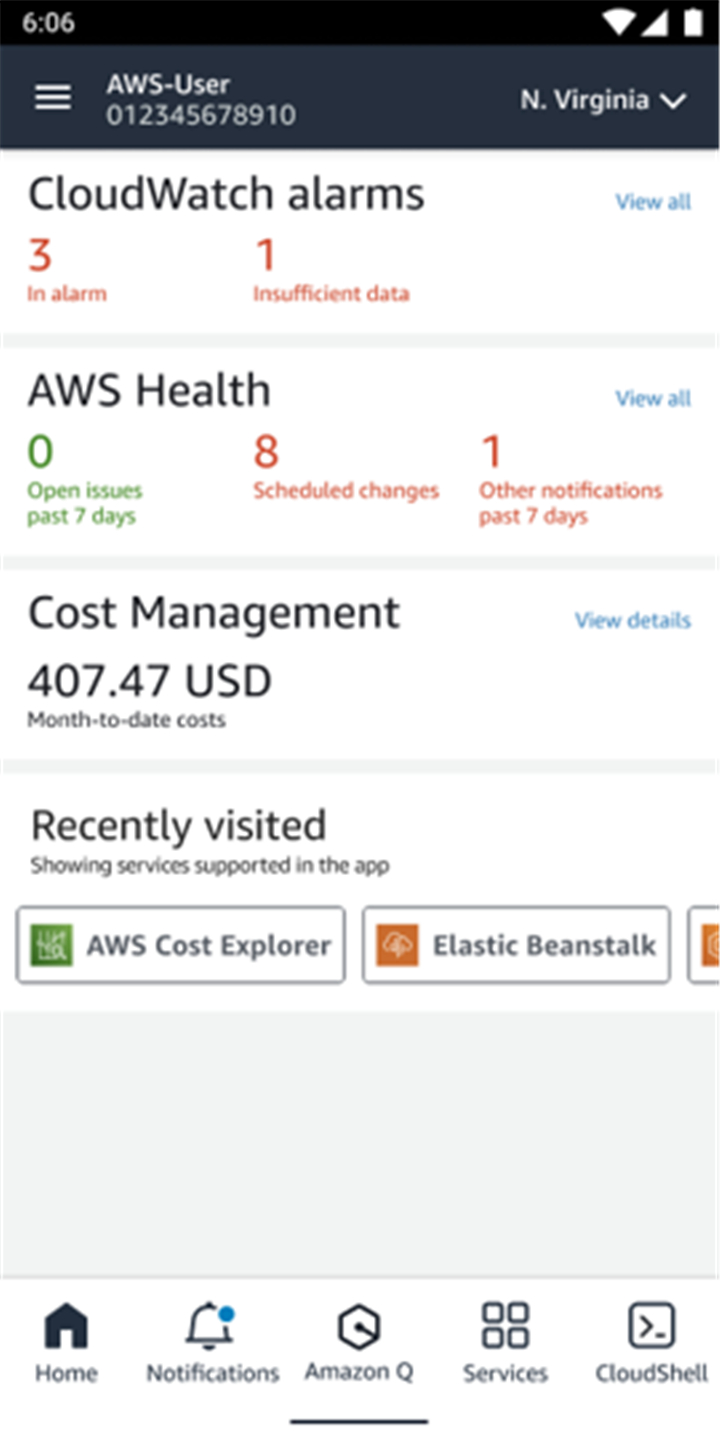Go to the Amazon Q tab

[359, 1343]
